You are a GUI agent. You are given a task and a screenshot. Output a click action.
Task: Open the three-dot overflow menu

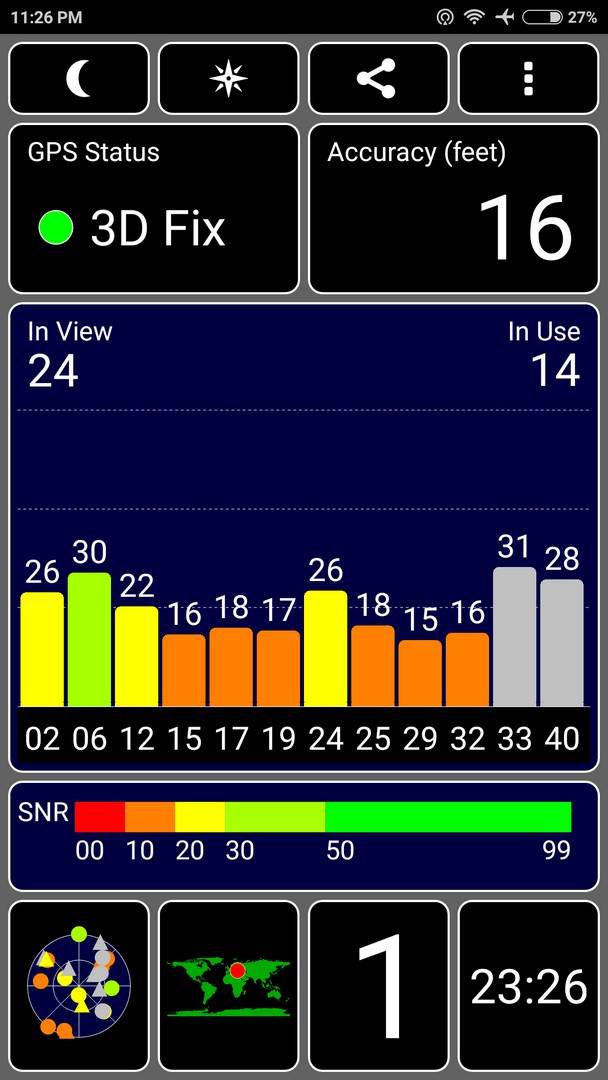529,79
